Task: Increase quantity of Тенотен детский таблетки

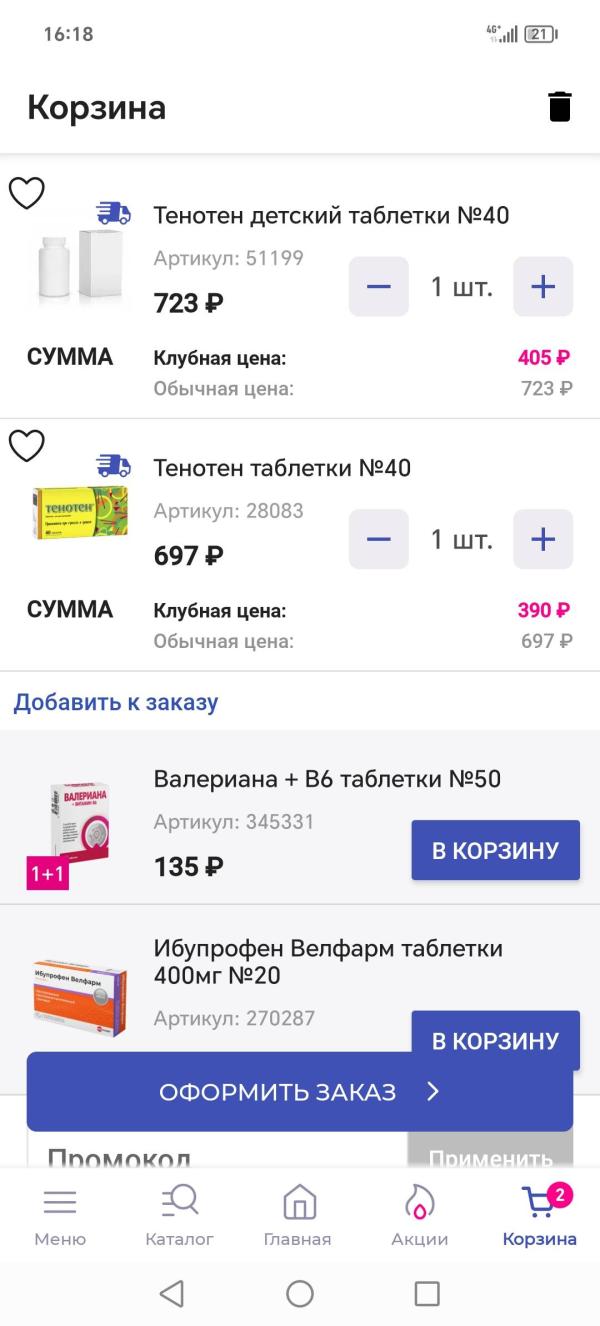Action: click(x=543, y=287)
